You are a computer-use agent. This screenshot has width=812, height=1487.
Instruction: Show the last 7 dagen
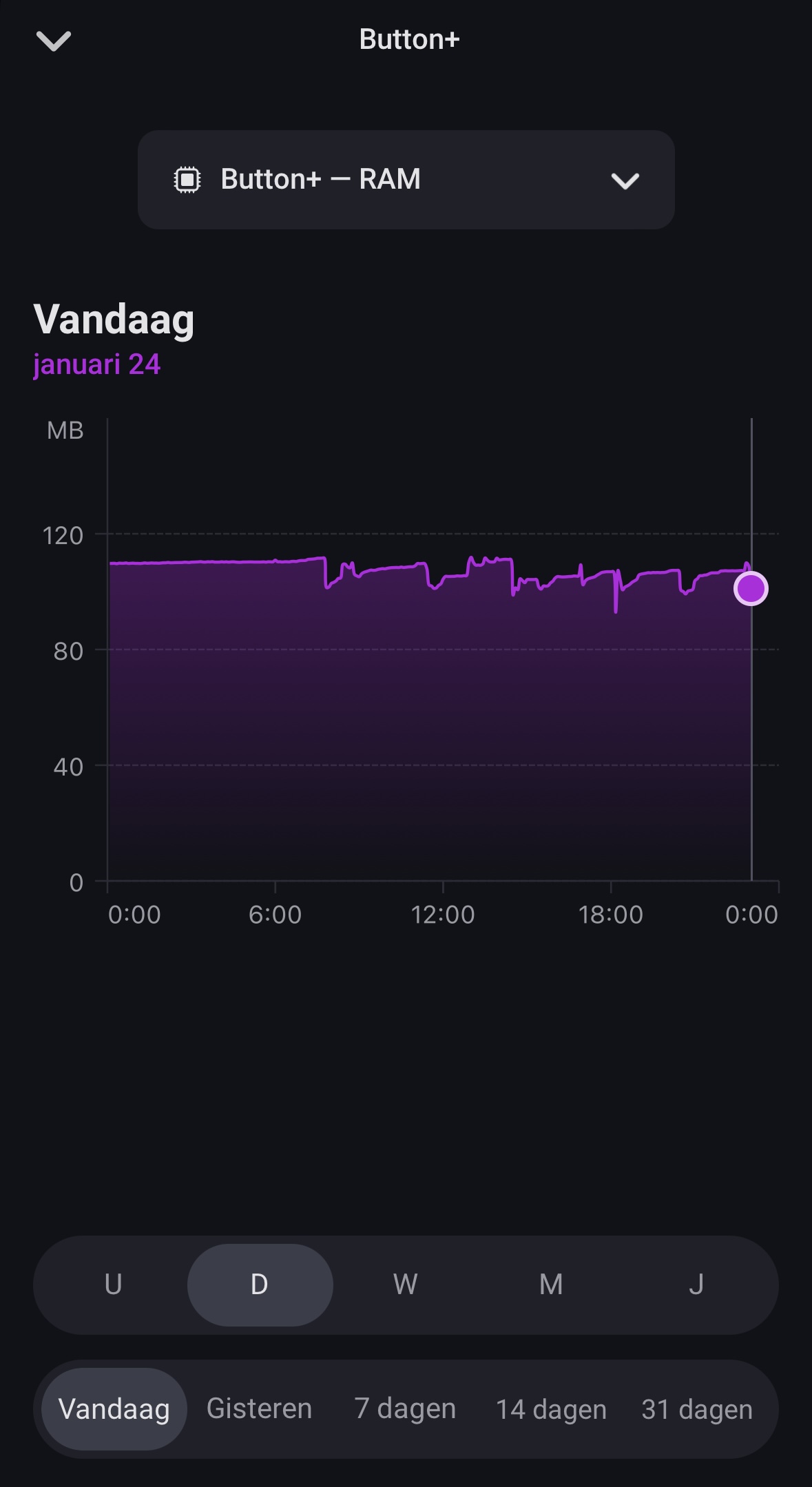click(x=405, y=1409)
